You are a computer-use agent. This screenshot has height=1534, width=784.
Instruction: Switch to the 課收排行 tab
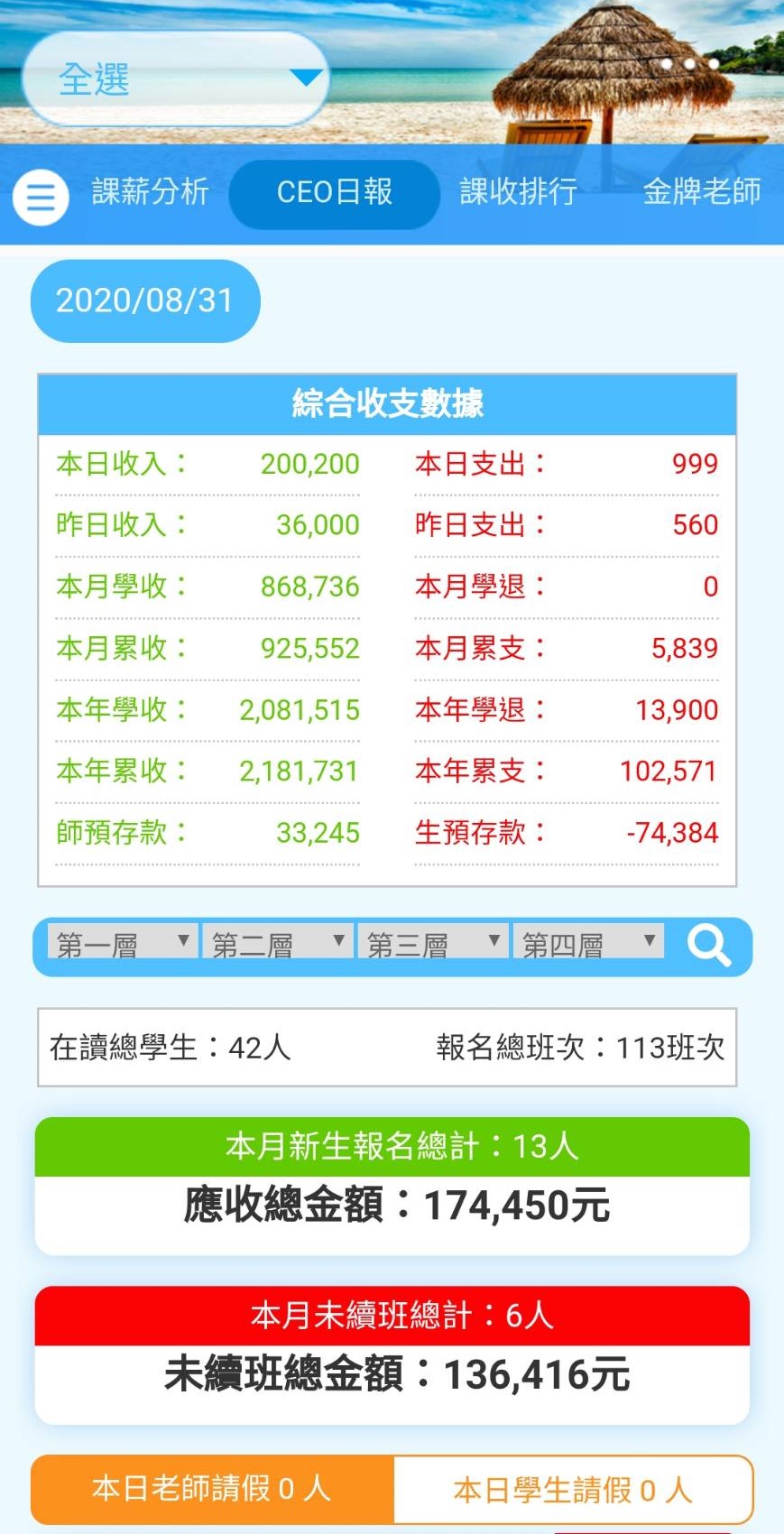(518, 191)
